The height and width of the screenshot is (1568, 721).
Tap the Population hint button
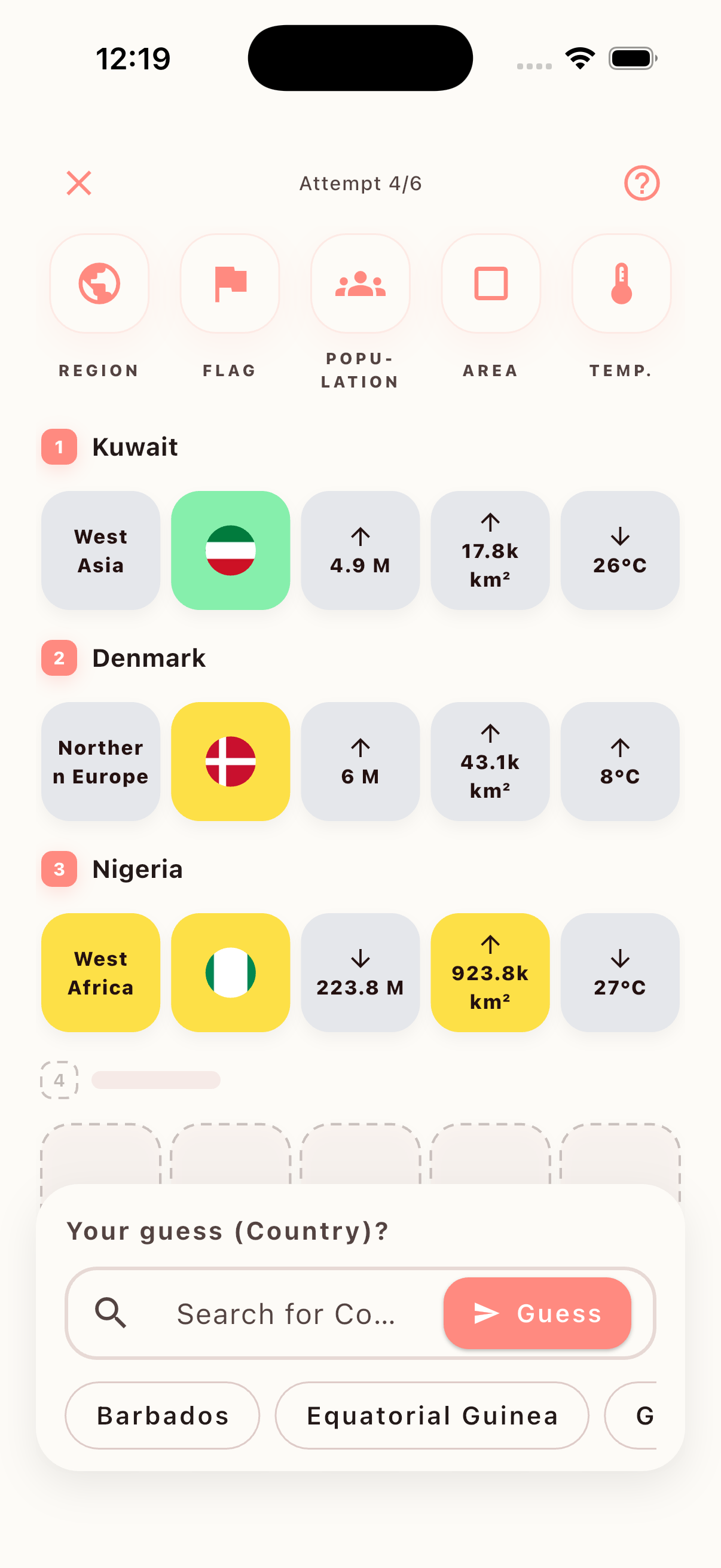360,283
